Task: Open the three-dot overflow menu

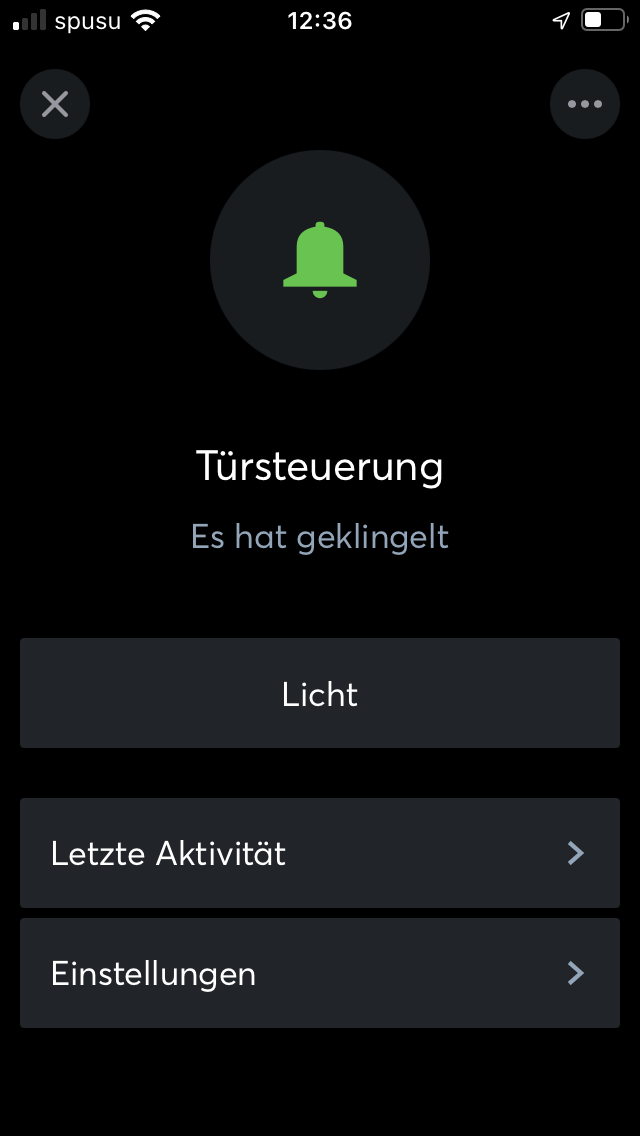Action: coord(584,104)
